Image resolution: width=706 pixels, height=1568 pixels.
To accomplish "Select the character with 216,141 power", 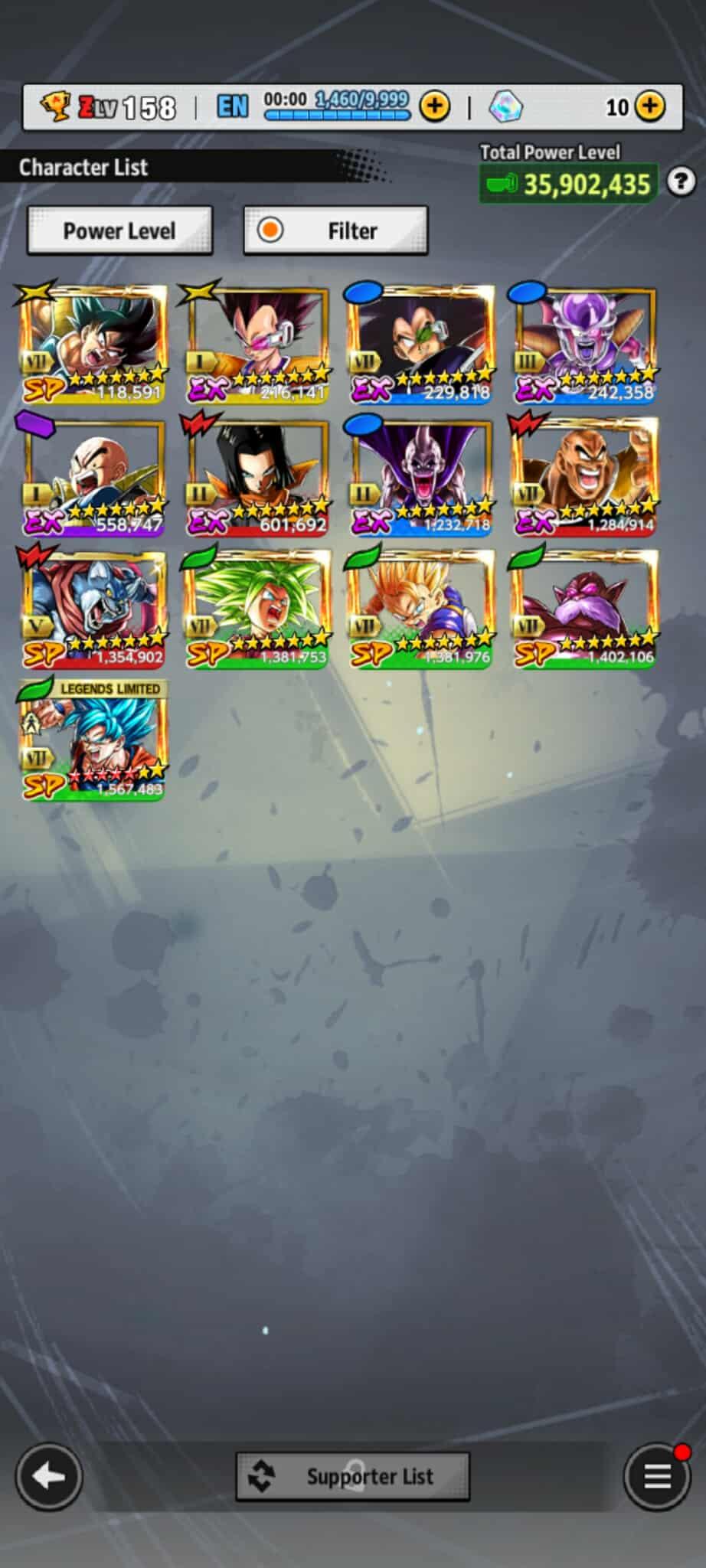I will (x=257, y=343).
